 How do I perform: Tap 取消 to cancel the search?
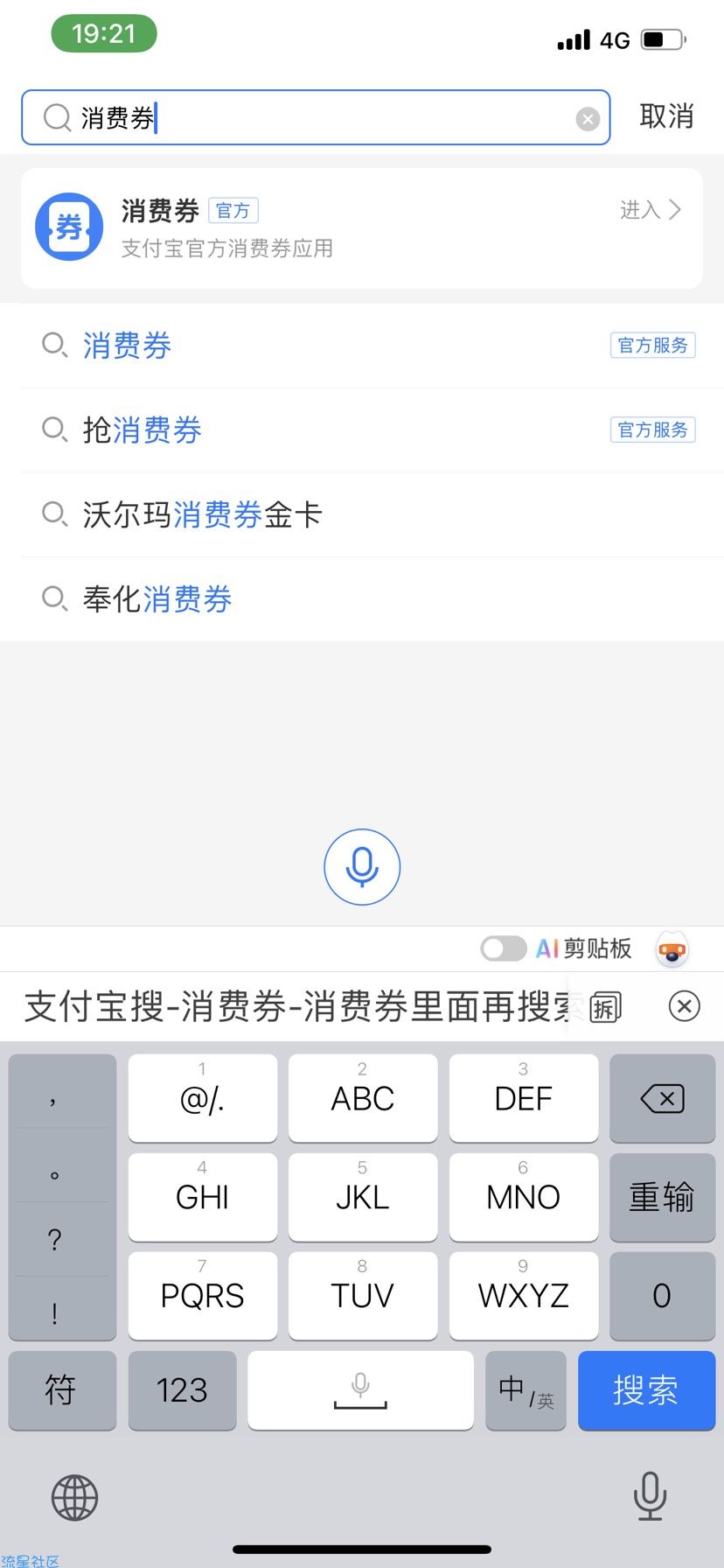666,116
